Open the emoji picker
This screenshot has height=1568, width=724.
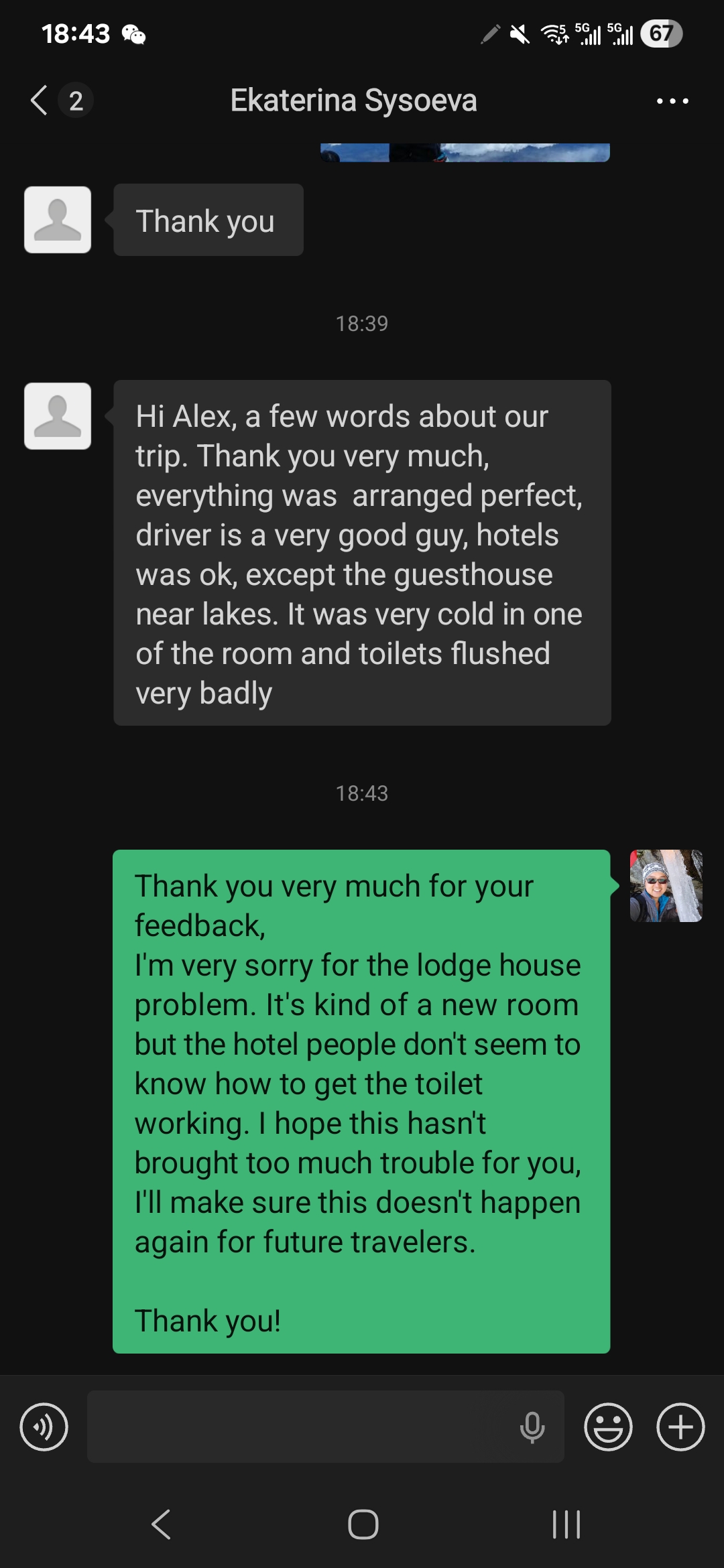click(x=609, y=1427)
